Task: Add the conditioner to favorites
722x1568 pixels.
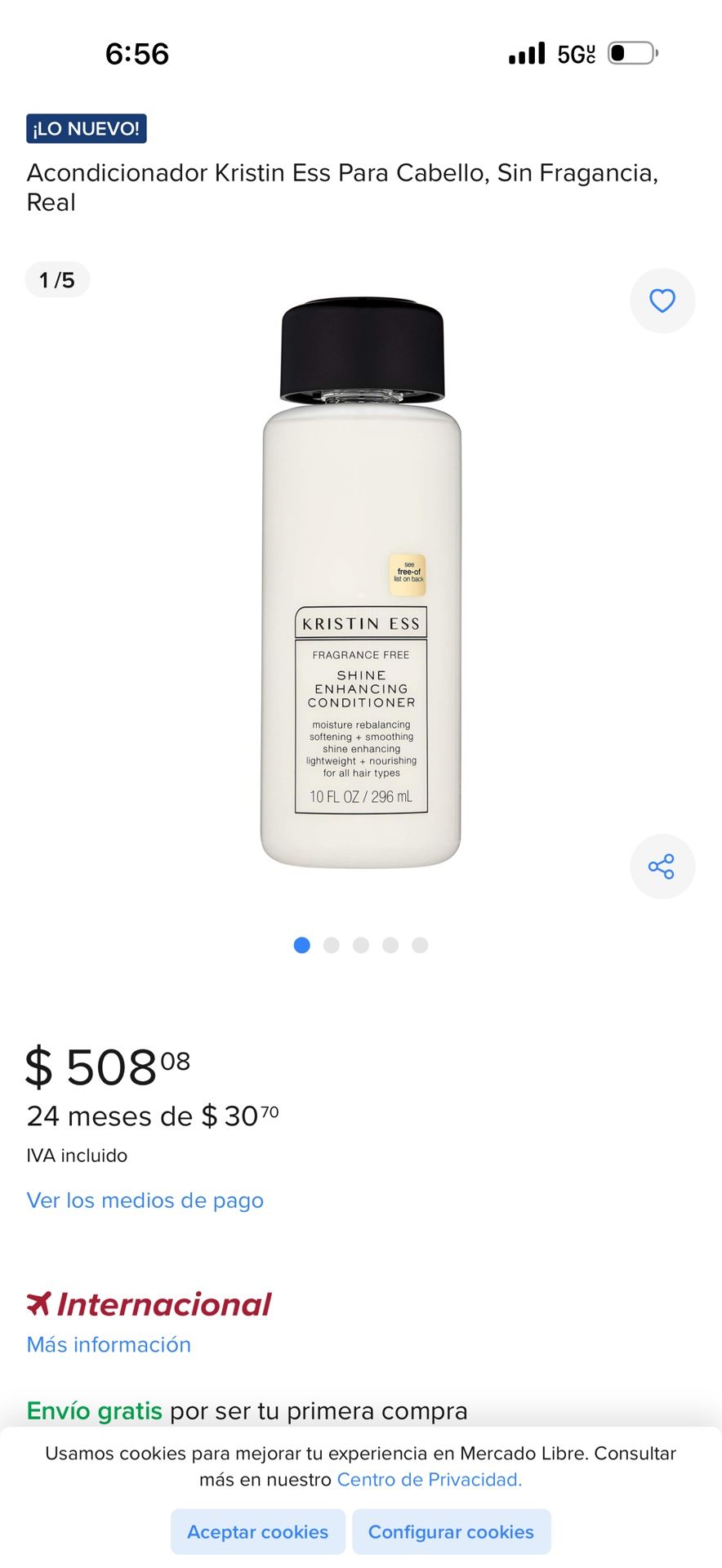Action: pyautogui.click(x=662, y=301)
